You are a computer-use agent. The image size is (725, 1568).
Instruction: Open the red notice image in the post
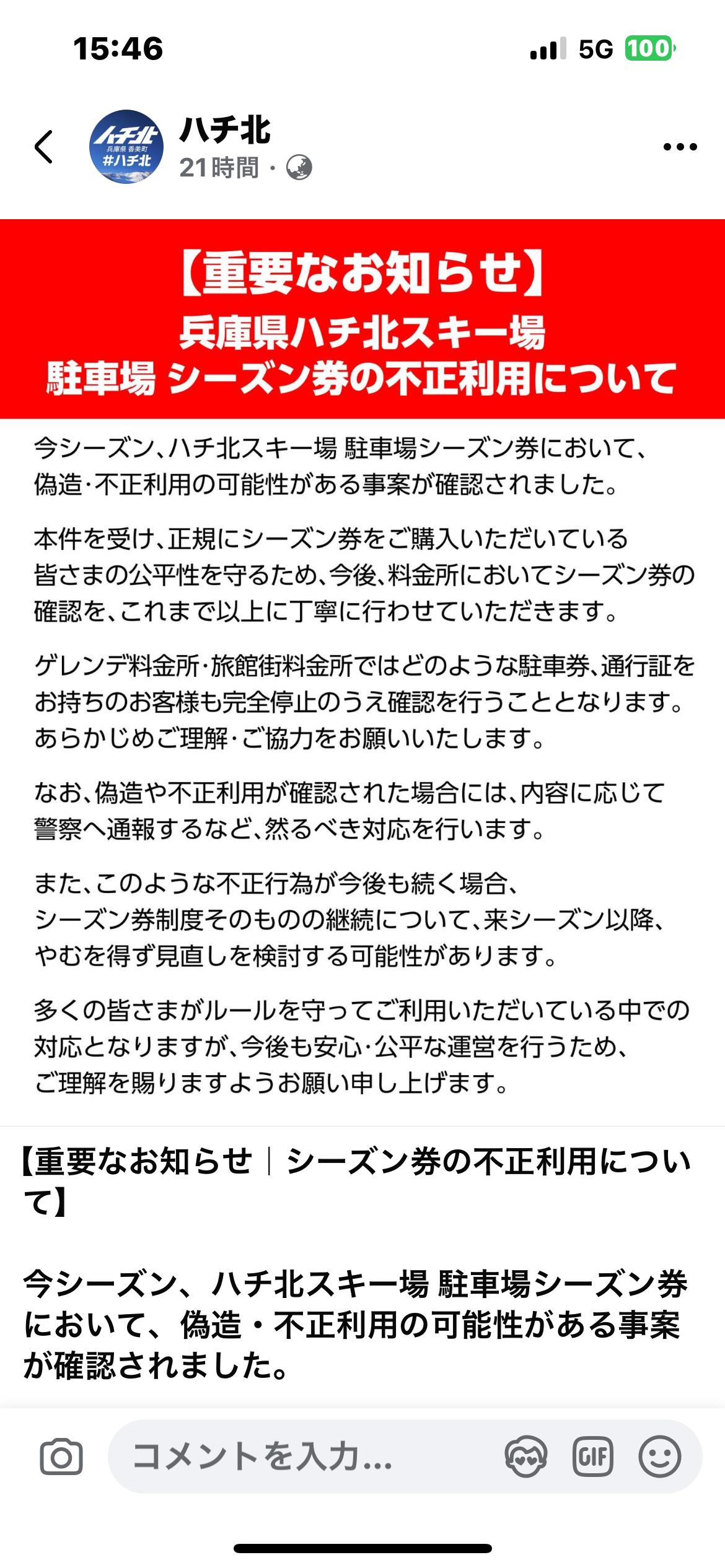click(362, 671)
